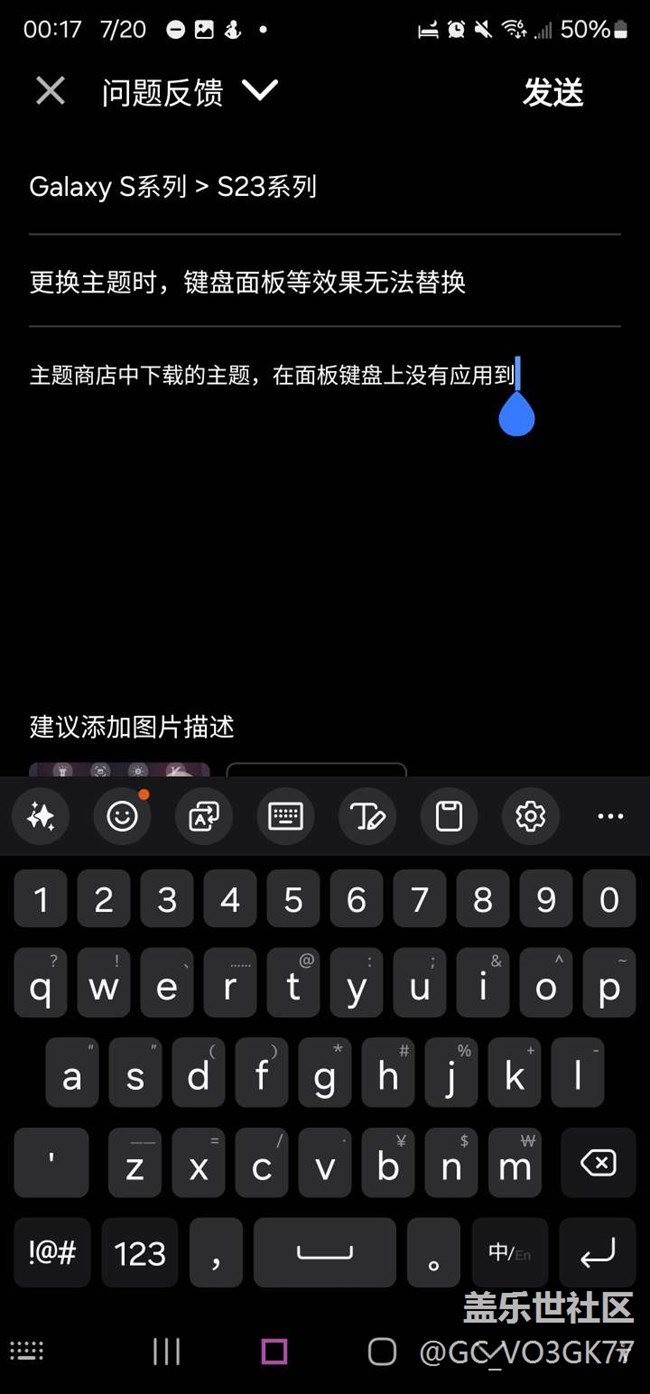Close the feedback form with the X
Viewport: 650px width, 1394px height.
(x=50, y=92)
